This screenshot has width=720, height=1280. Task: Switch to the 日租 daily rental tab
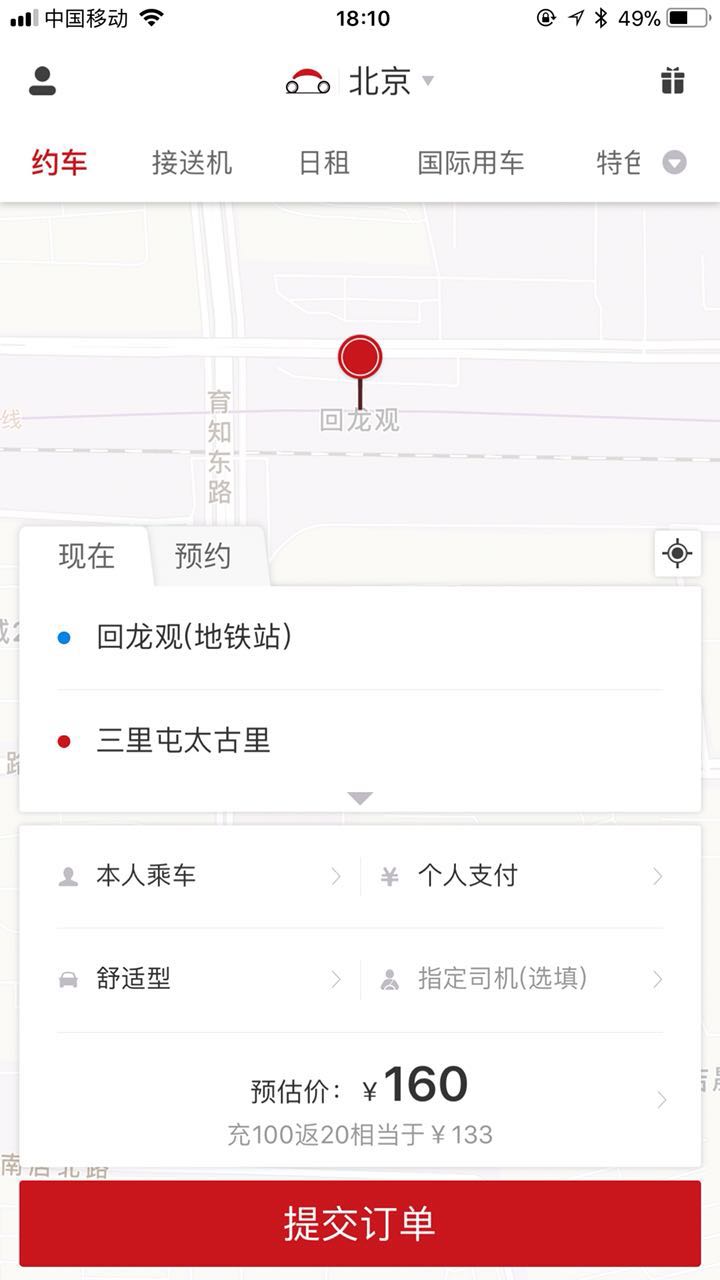pos(321,163)
